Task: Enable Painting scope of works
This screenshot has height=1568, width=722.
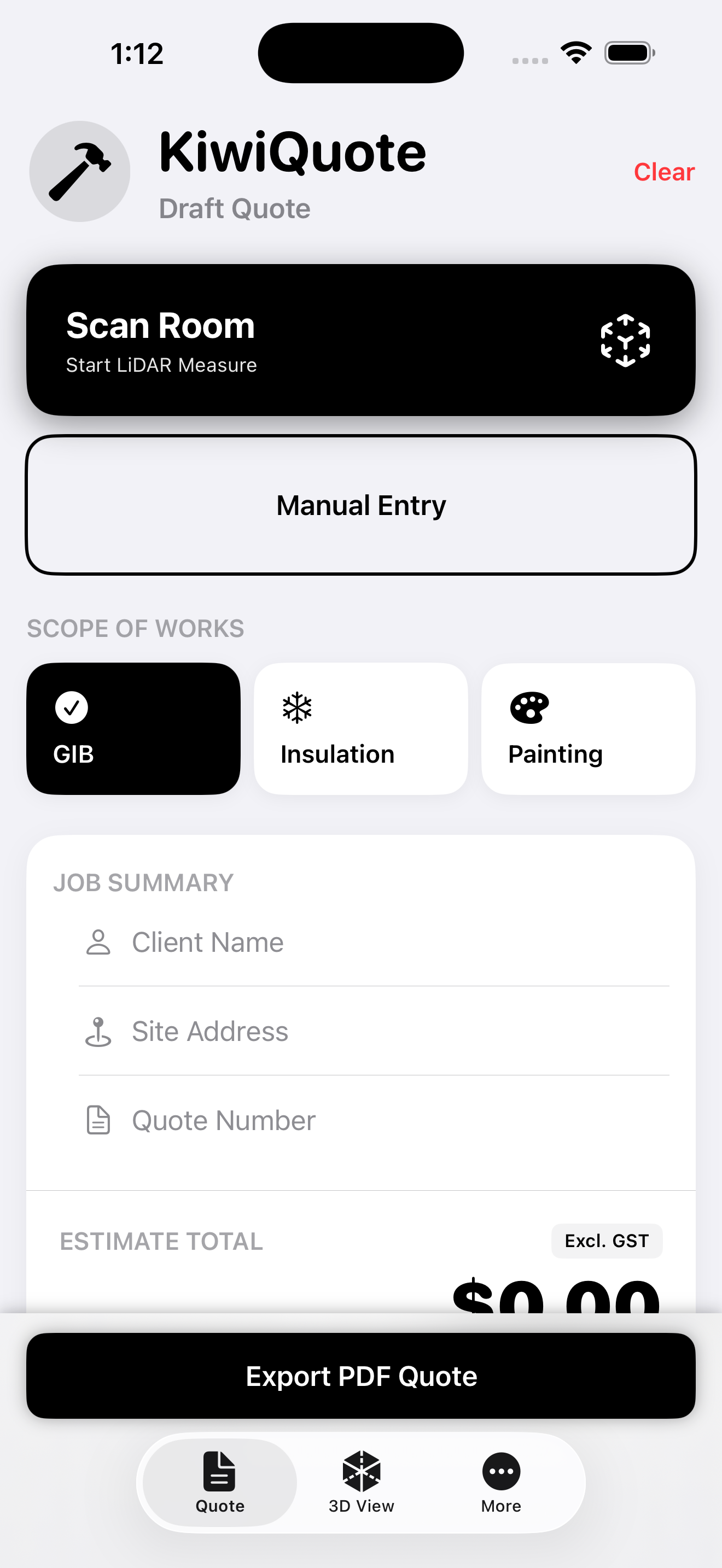Action: (x=587, y=728)
